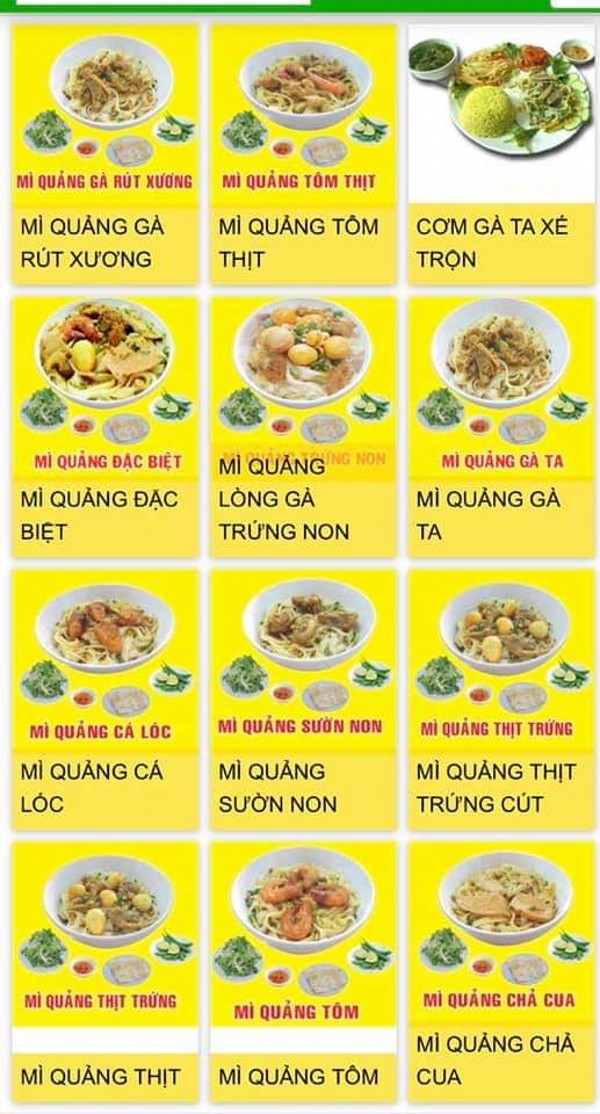Viewport: 600px width, 1114px height.
Task: Open MÌ QUẢNG THỊT TRỨNG CÚT
Action: 501,698
